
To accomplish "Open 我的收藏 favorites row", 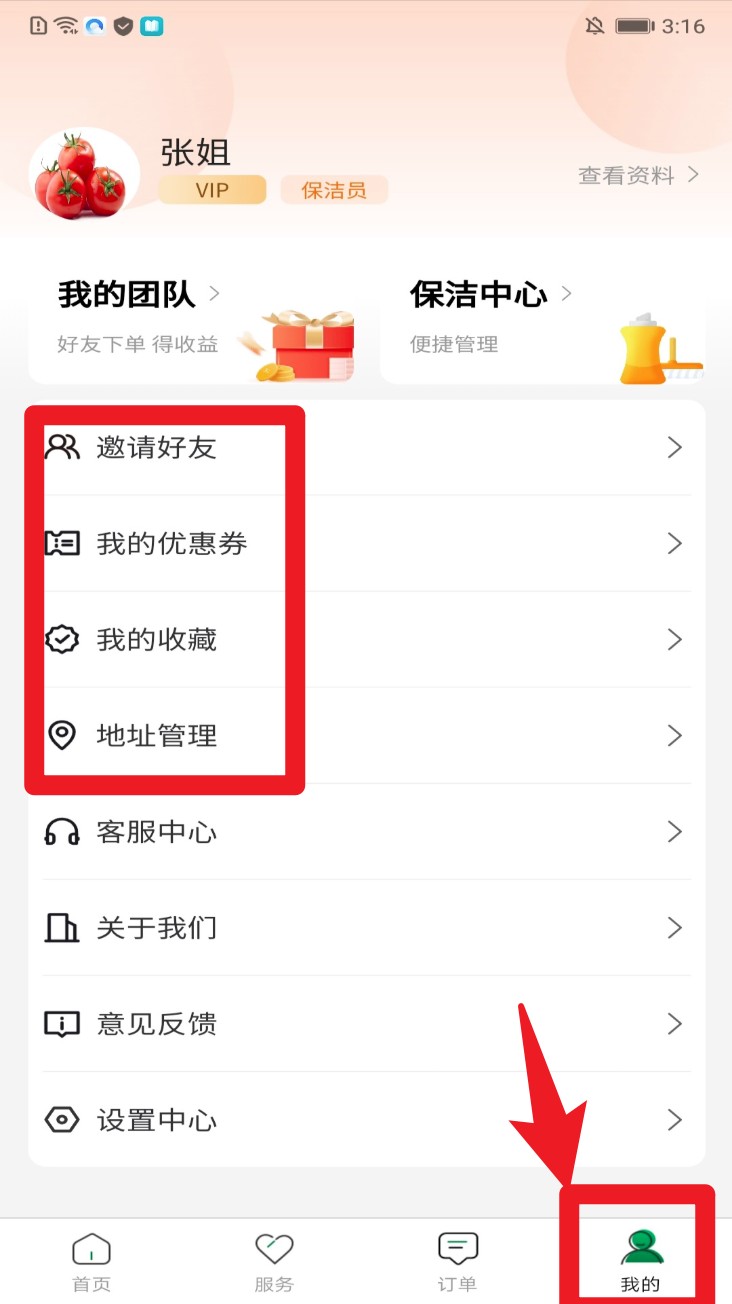I will pos(366,639).
